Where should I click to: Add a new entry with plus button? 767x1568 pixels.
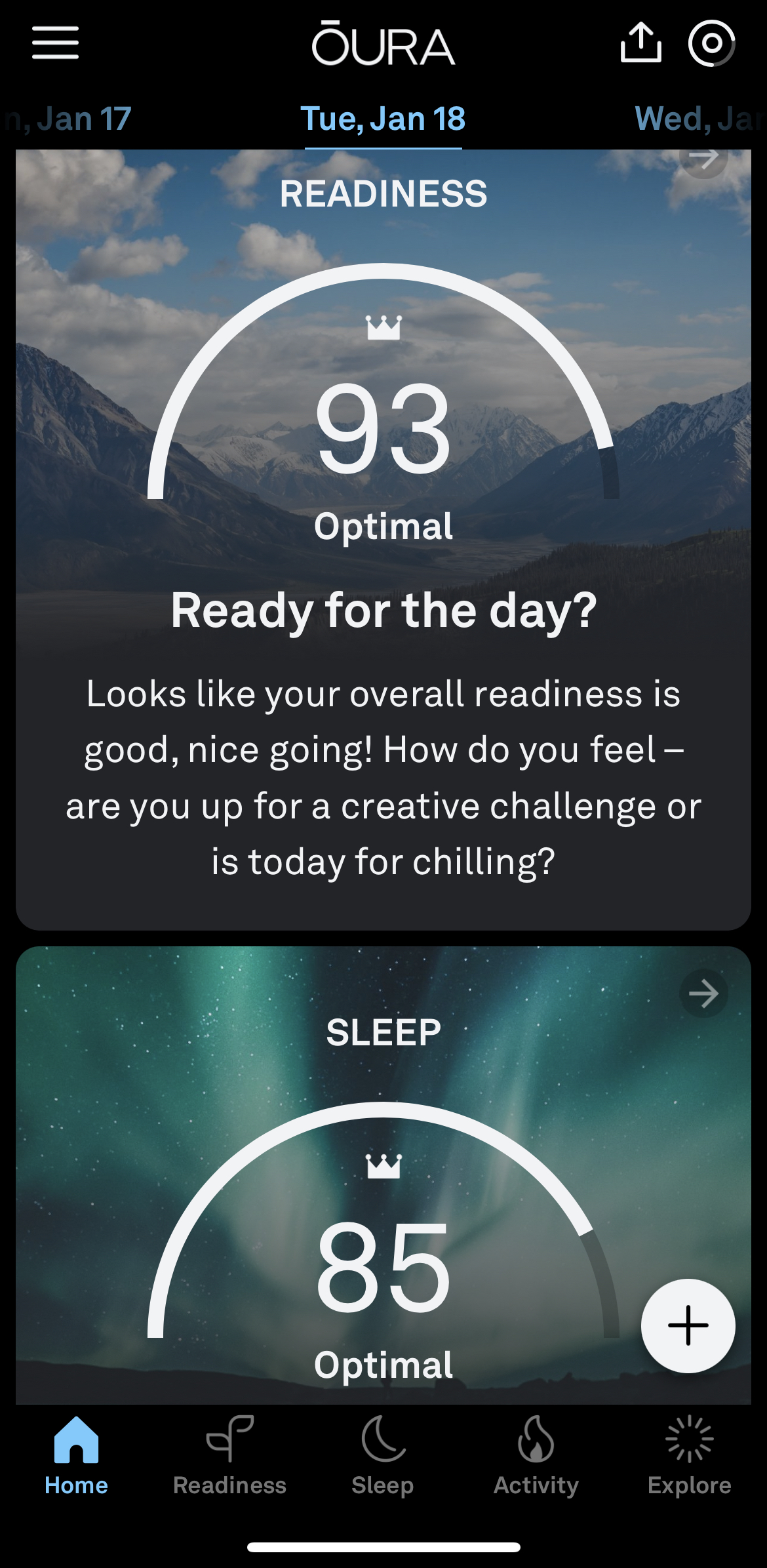[x=688, y=1325]
